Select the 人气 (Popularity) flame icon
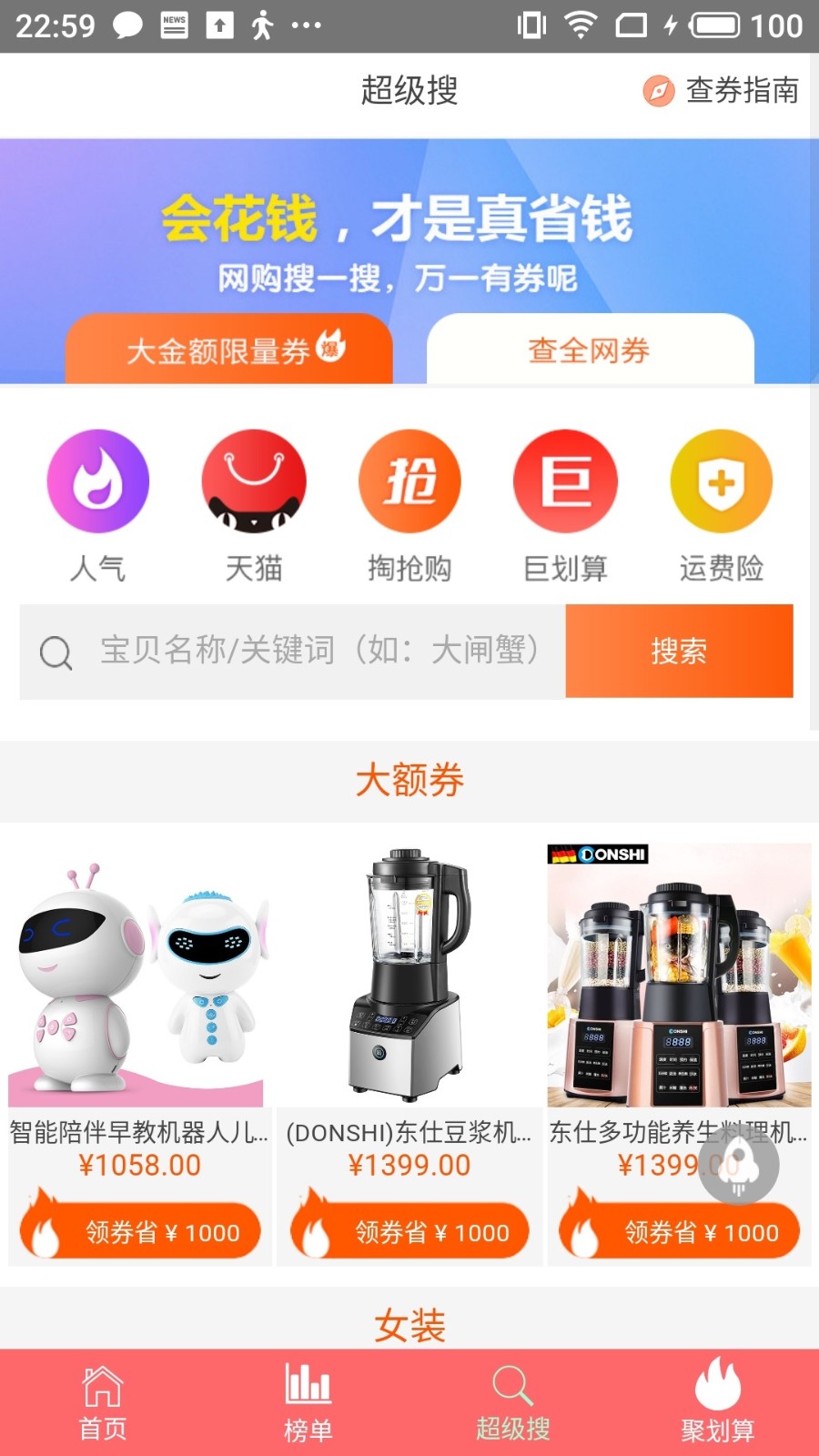Screen dimensions: 819x1456 [97, 480]
